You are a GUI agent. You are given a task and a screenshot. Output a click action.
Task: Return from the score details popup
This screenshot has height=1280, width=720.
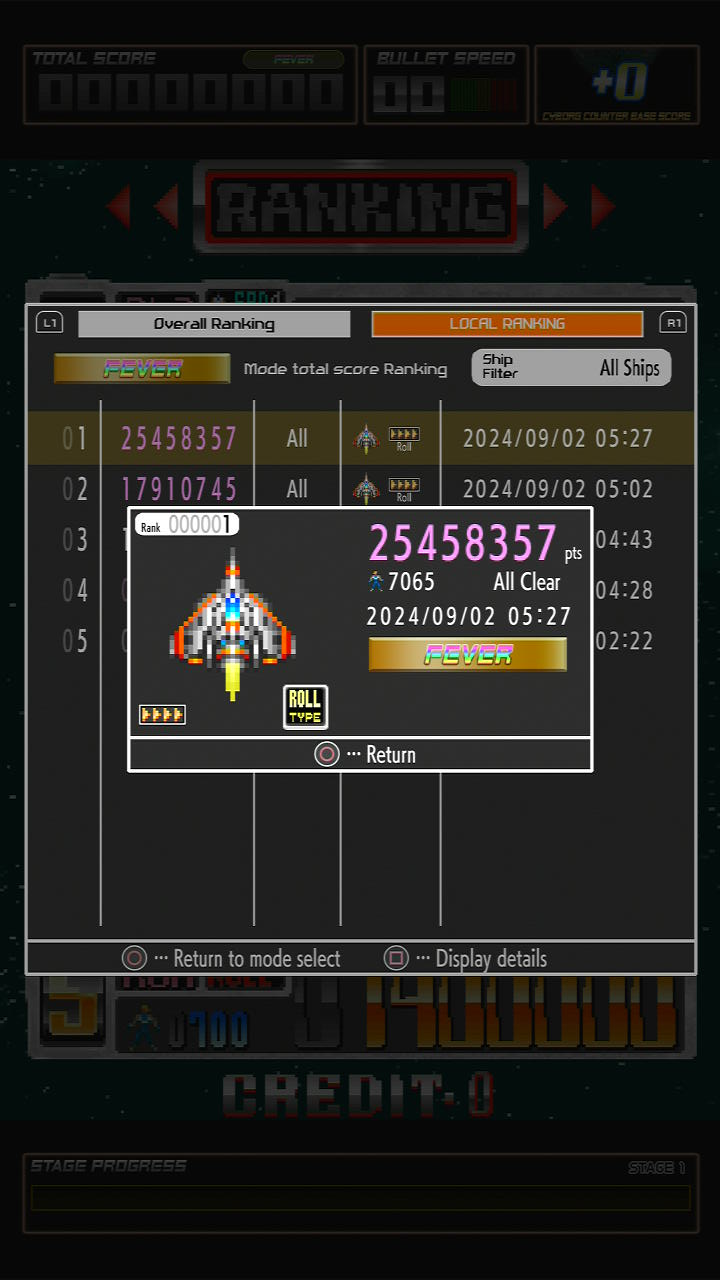[x=365, y=755]
